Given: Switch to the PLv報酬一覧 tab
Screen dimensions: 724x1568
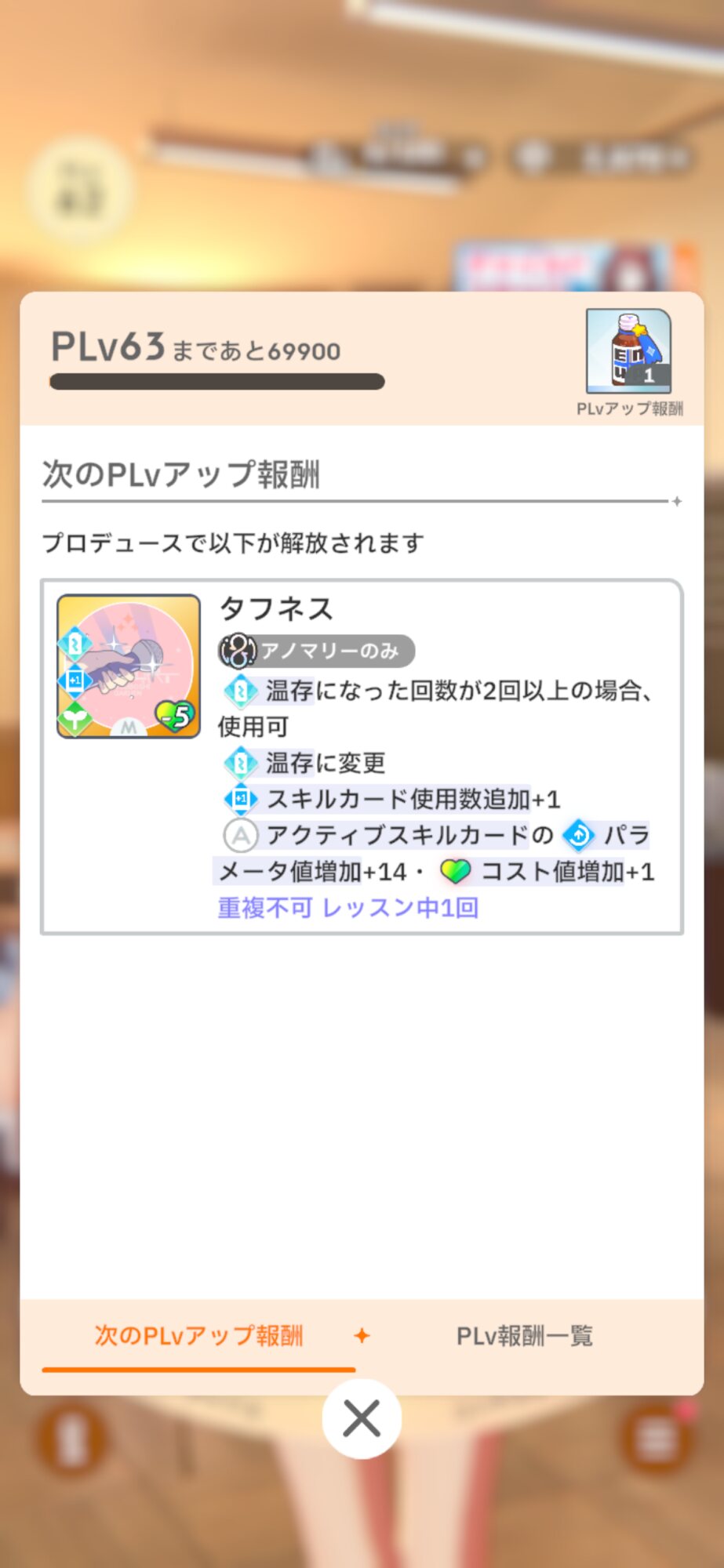Looking at the screenshot, I should click(x=525, y=1336).
